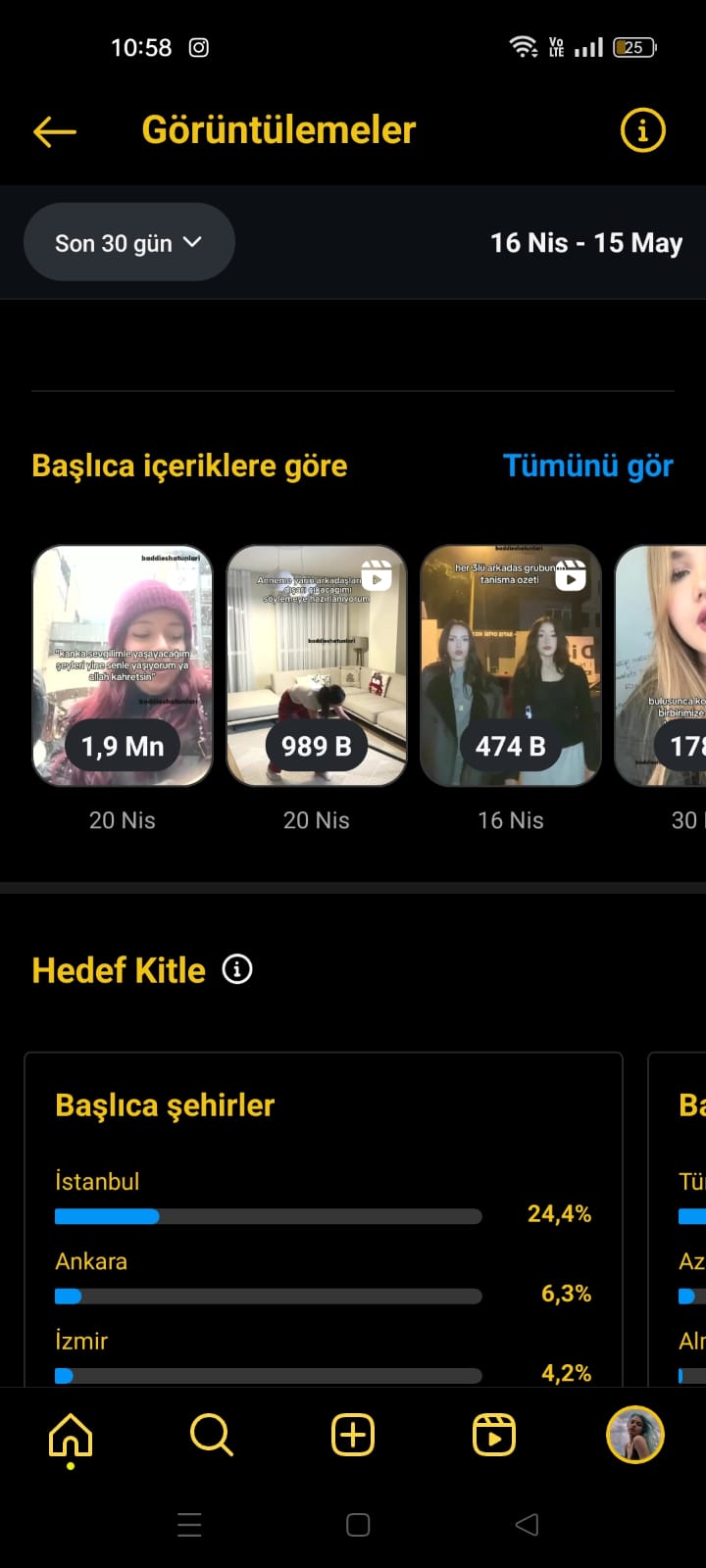This screenshot has height=1568, width=706.
Task: Tap the system home square button
Action: 358,1525
